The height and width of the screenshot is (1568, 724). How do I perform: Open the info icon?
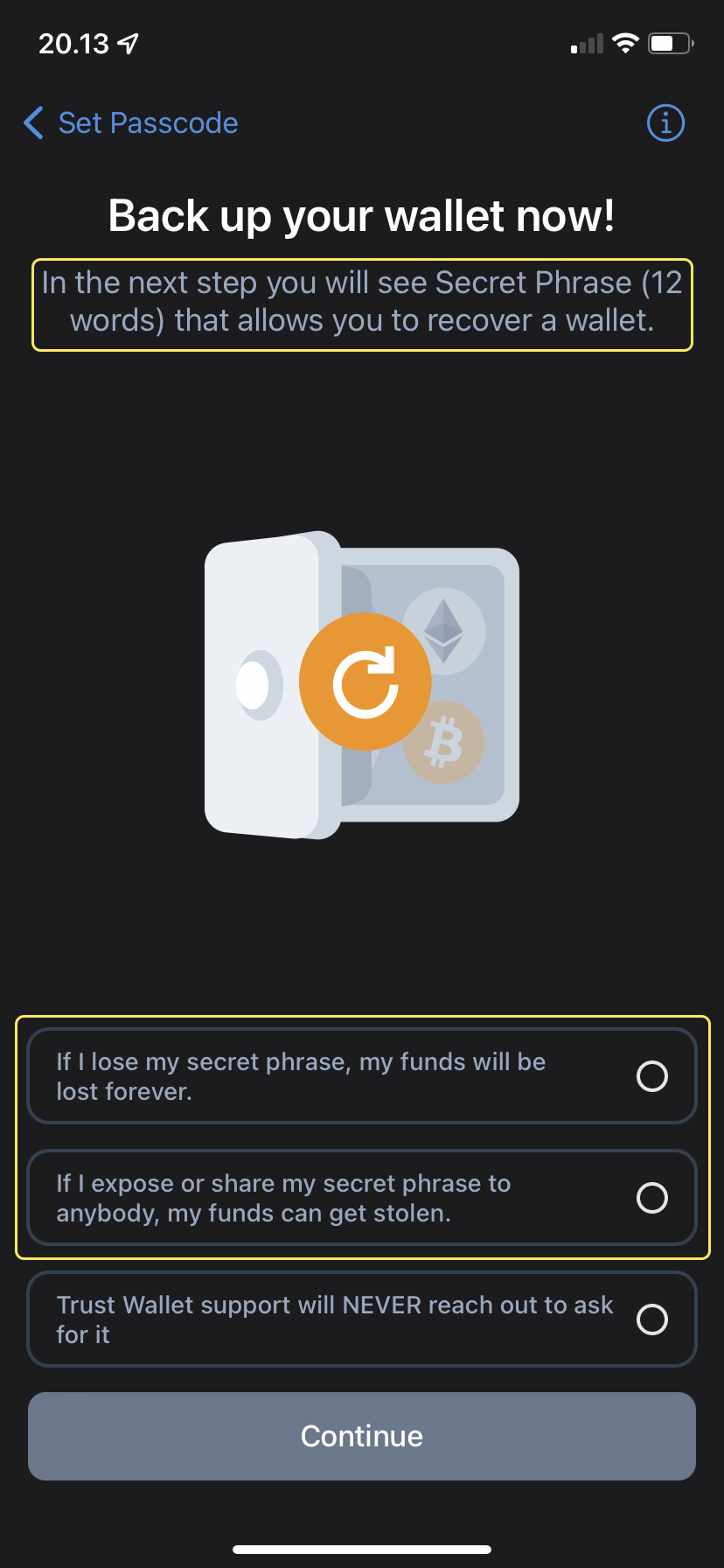[x=665, y=123]
